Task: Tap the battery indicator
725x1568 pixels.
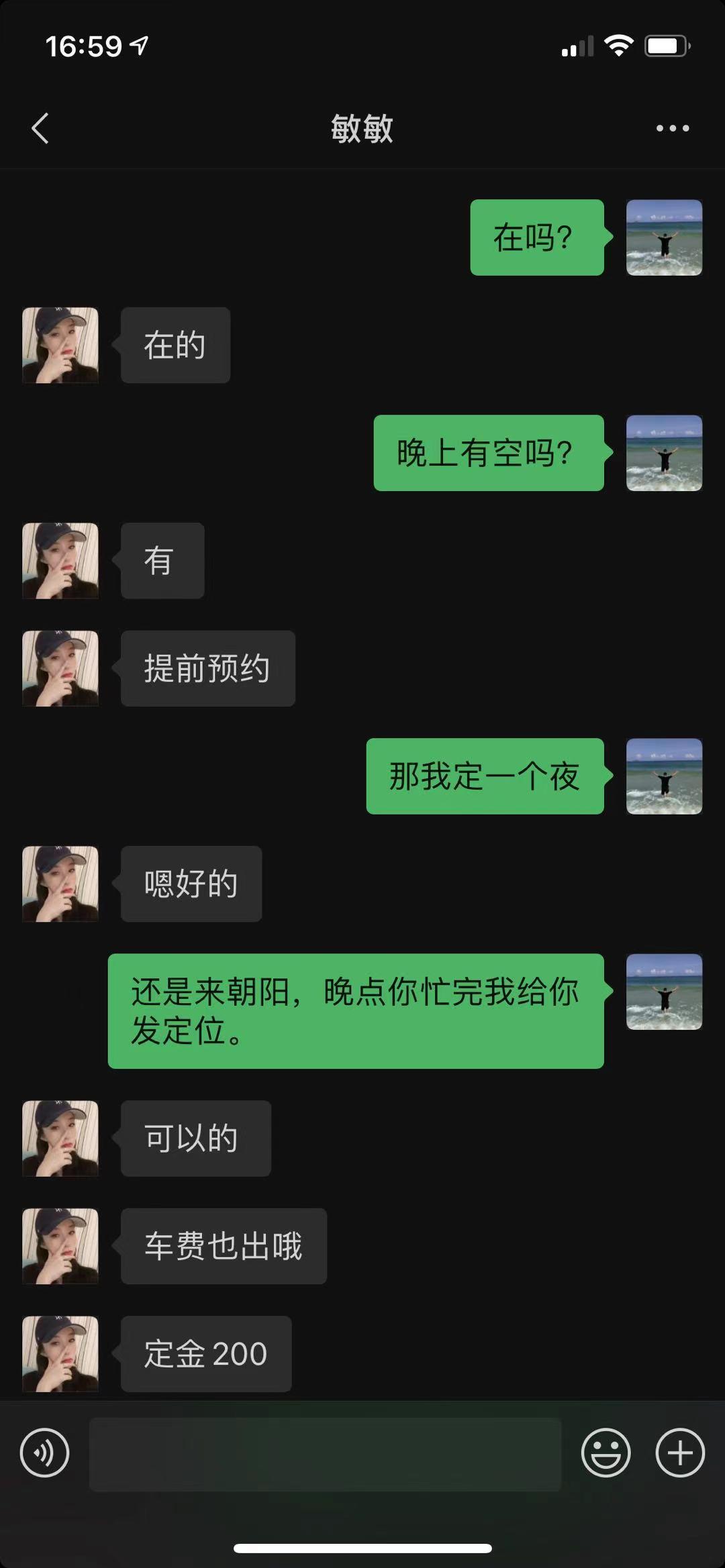Action: (x=664, y=44)
